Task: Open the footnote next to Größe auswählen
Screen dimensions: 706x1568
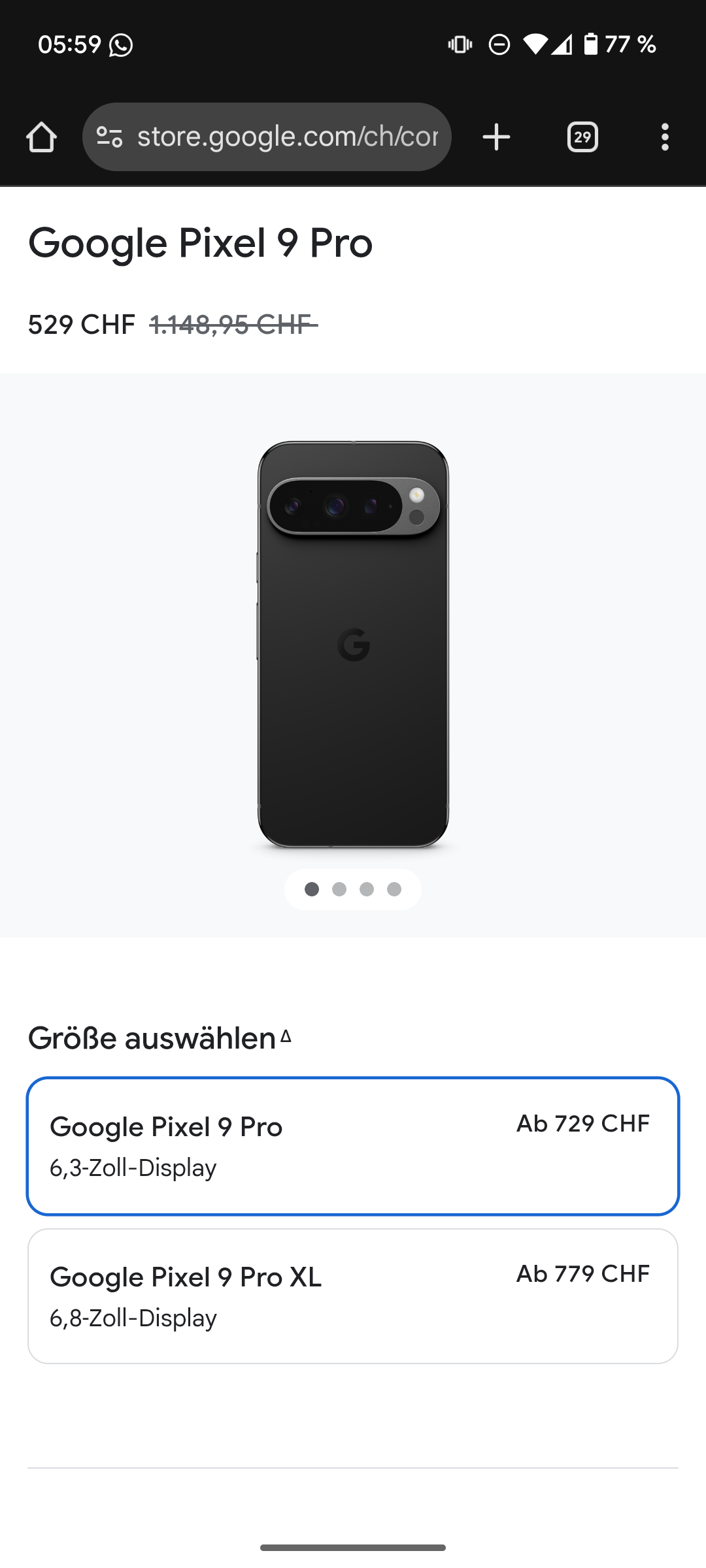Action: click(x=286, y=1036)
